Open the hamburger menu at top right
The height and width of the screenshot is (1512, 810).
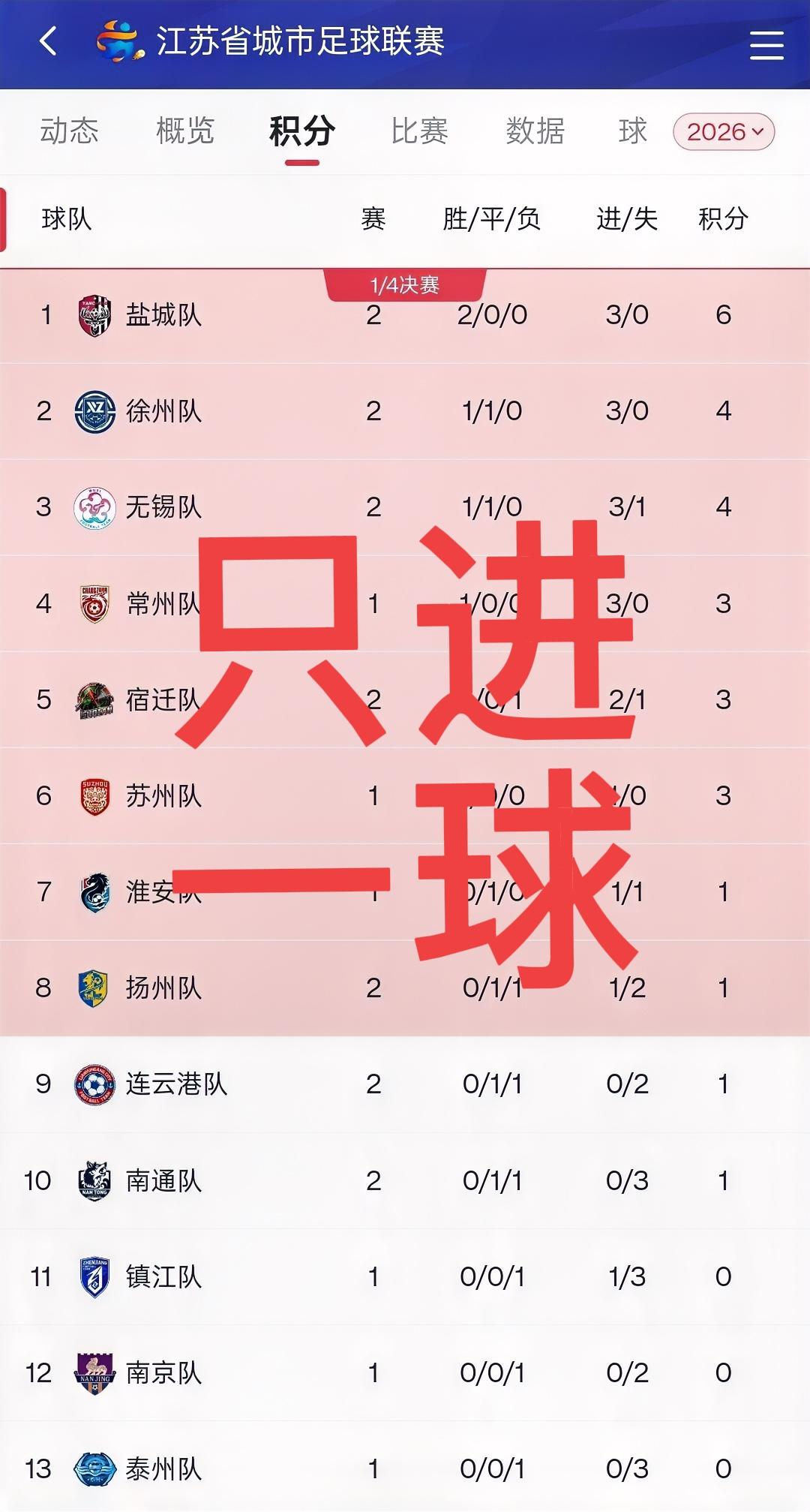click(766, 44)
